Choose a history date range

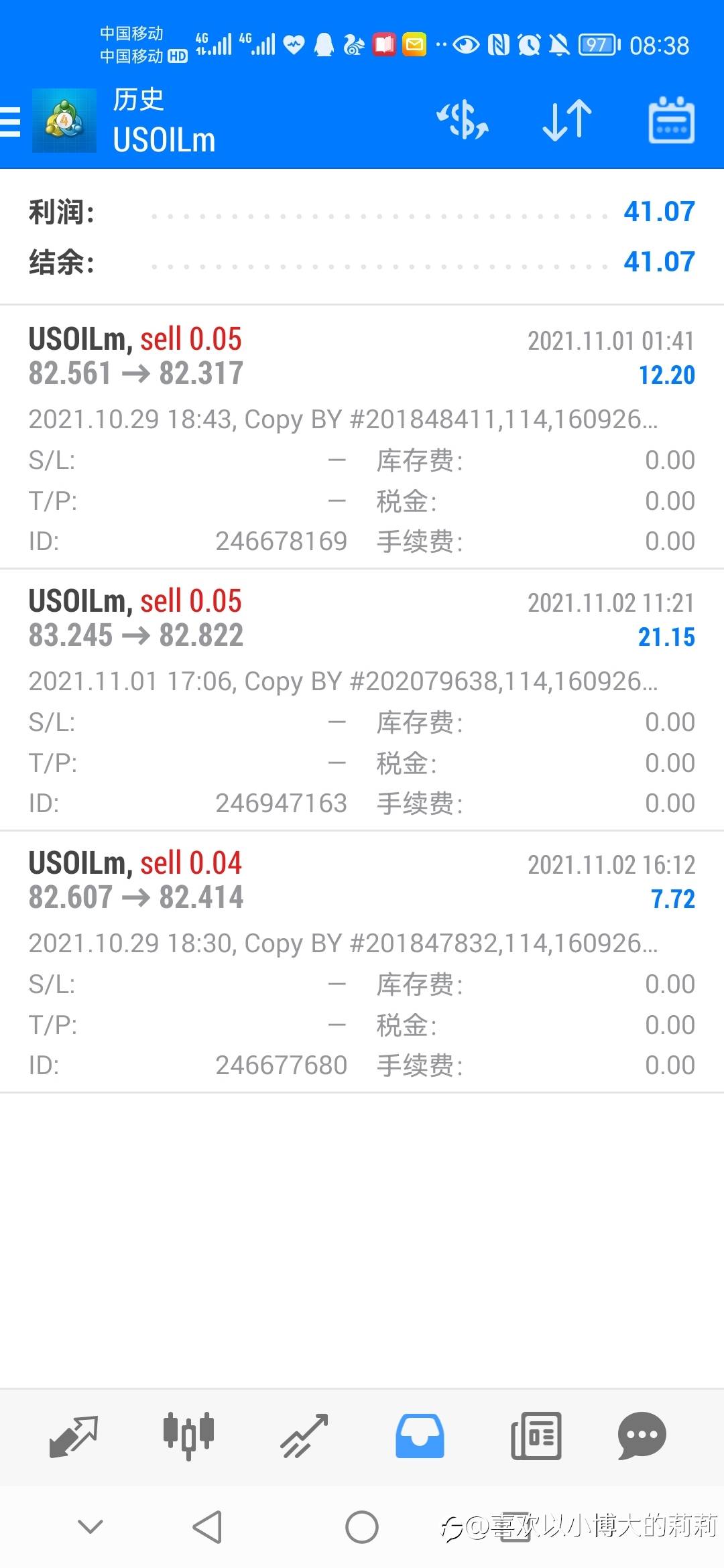click(671, 121)
